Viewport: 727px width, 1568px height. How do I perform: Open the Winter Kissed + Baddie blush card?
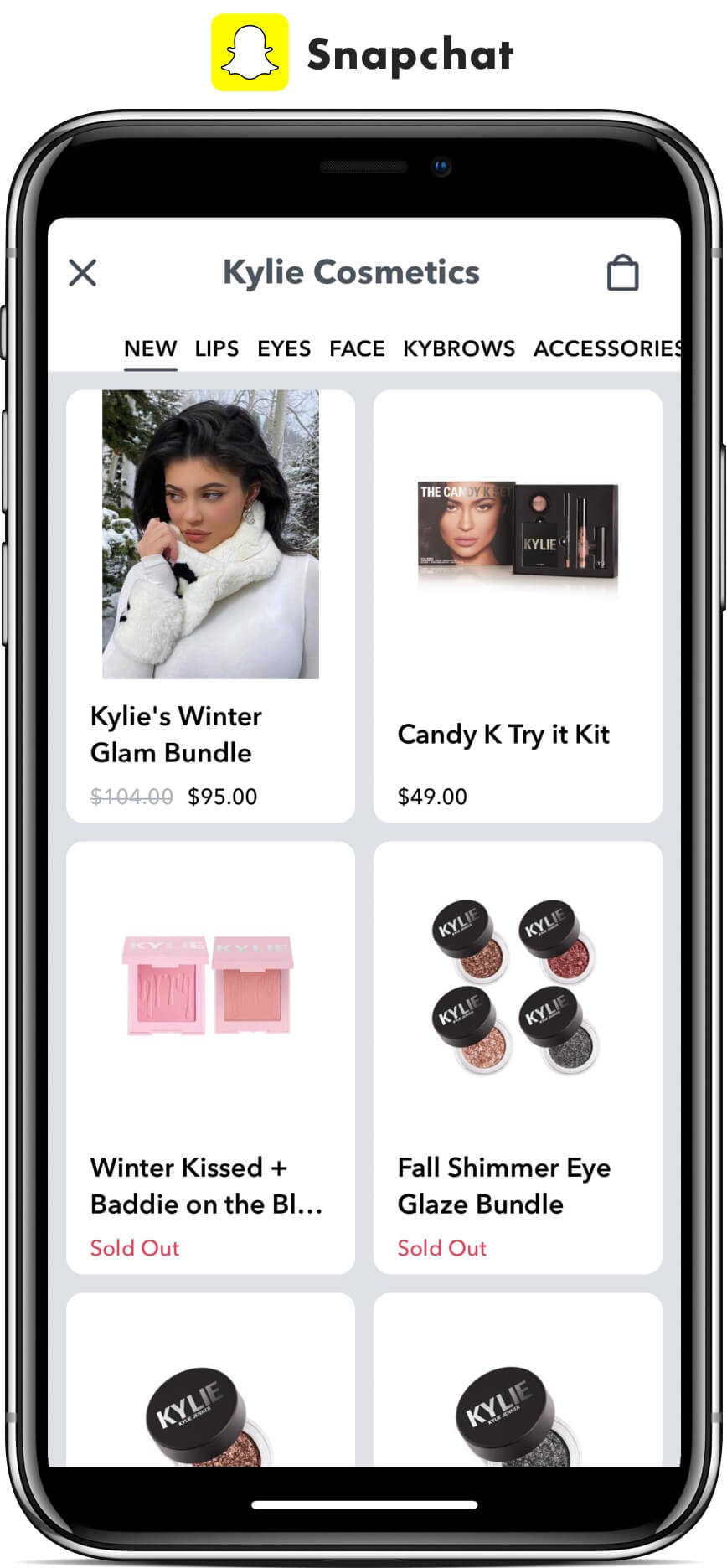point(210,1058)
